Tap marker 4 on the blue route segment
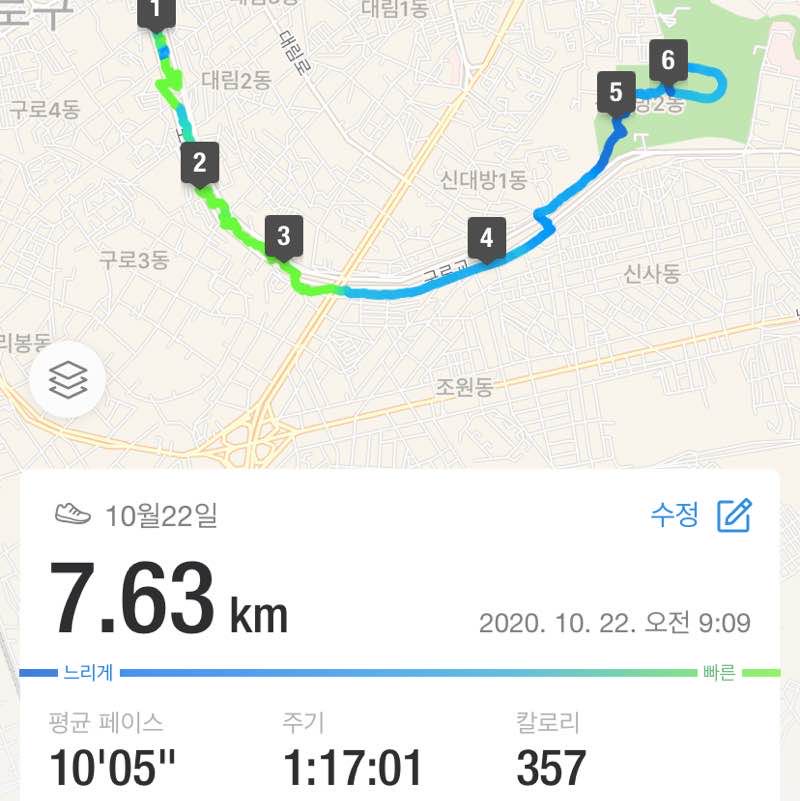The image size is (800, 801). (x=486, y=238)
